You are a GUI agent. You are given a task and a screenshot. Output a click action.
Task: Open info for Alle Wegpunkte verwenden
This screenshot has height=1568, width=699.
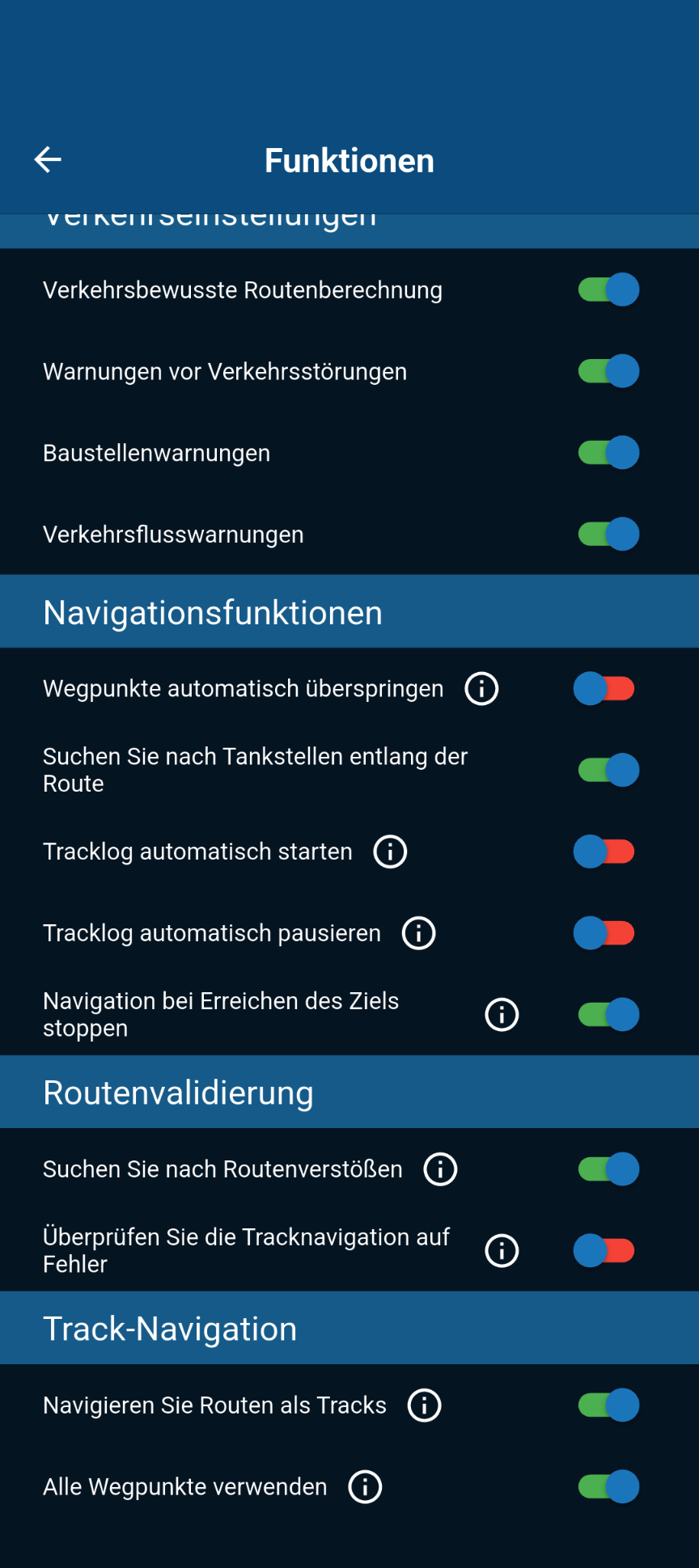365,1487
